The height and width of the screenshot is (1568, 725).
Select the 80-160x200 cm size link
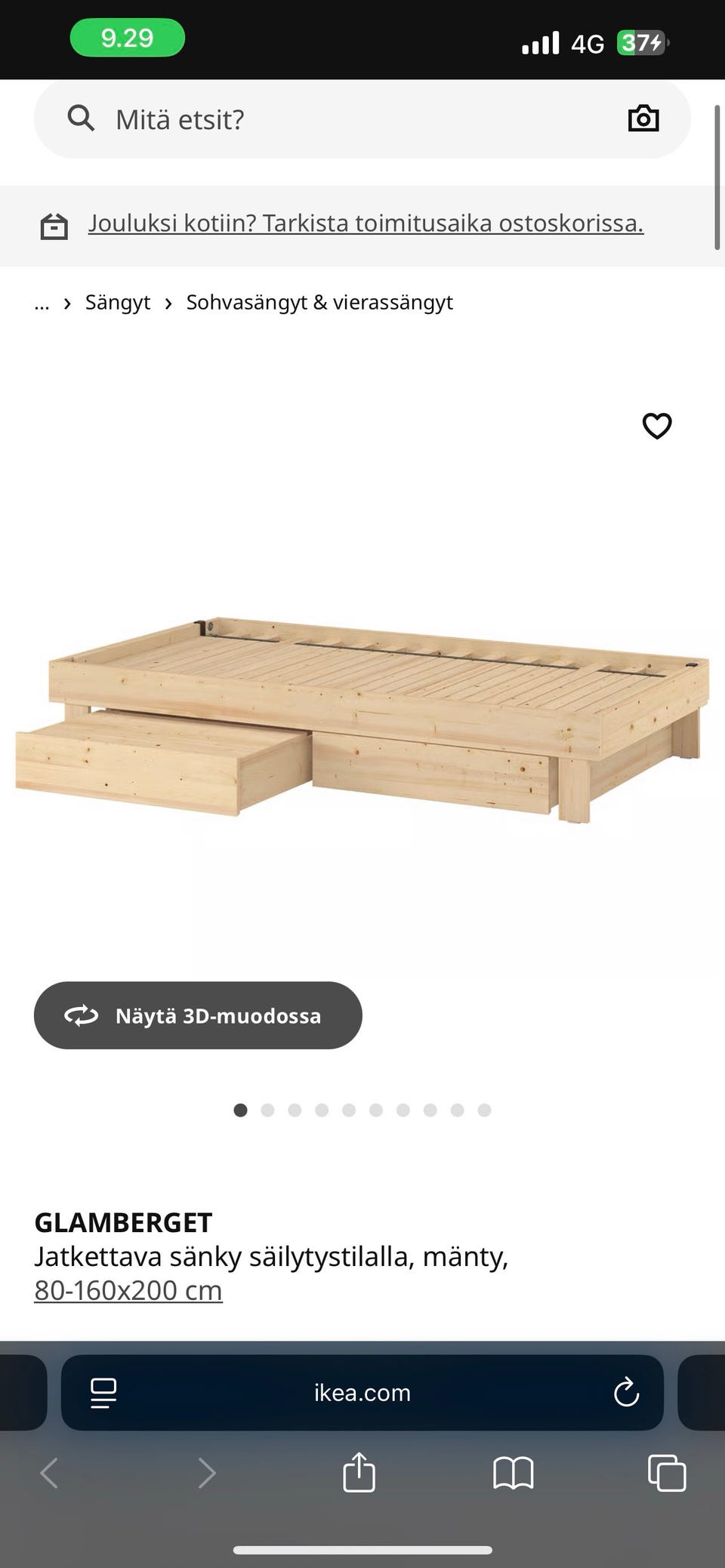tap(128, 1290)
